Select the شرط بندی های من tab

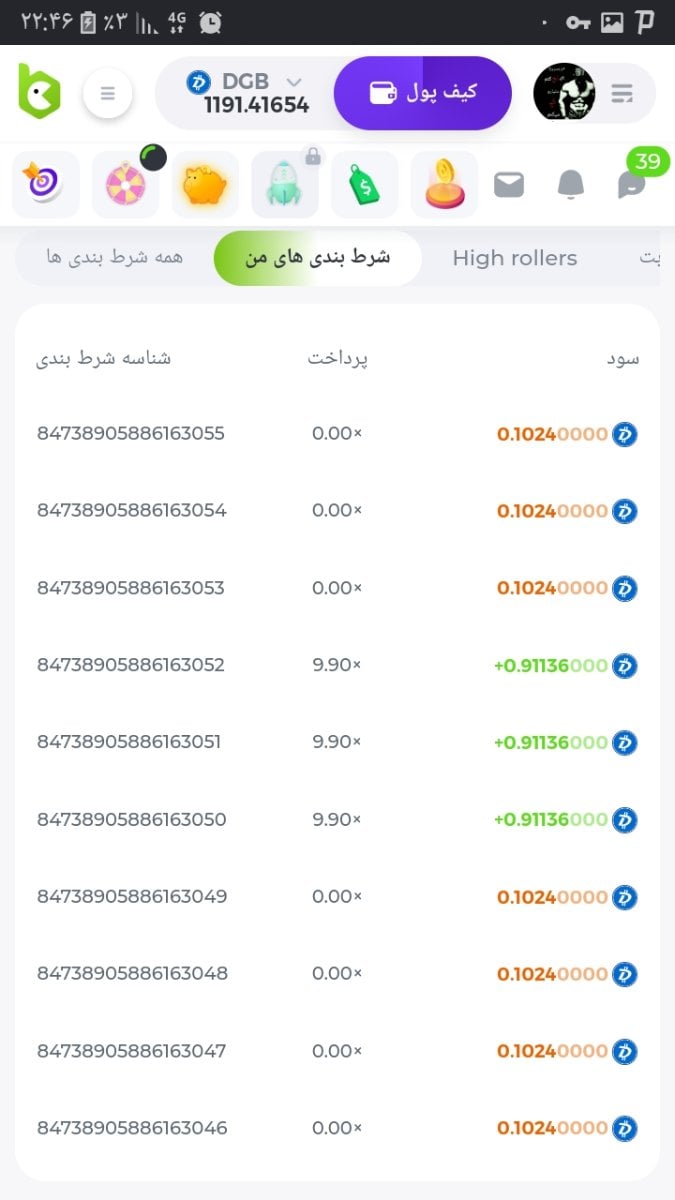click(x=318, y=257)
